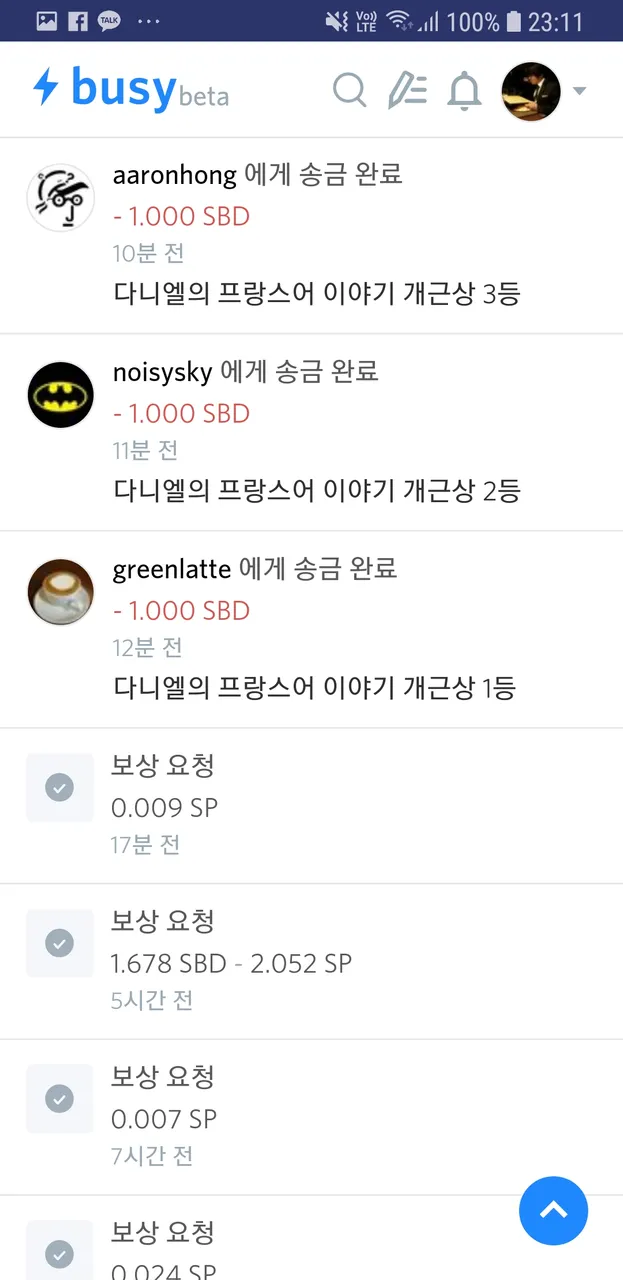Viewport: 623px width, 1280px height.
Task: Go to busy home via logo
Action: click(x=130, y=89)
